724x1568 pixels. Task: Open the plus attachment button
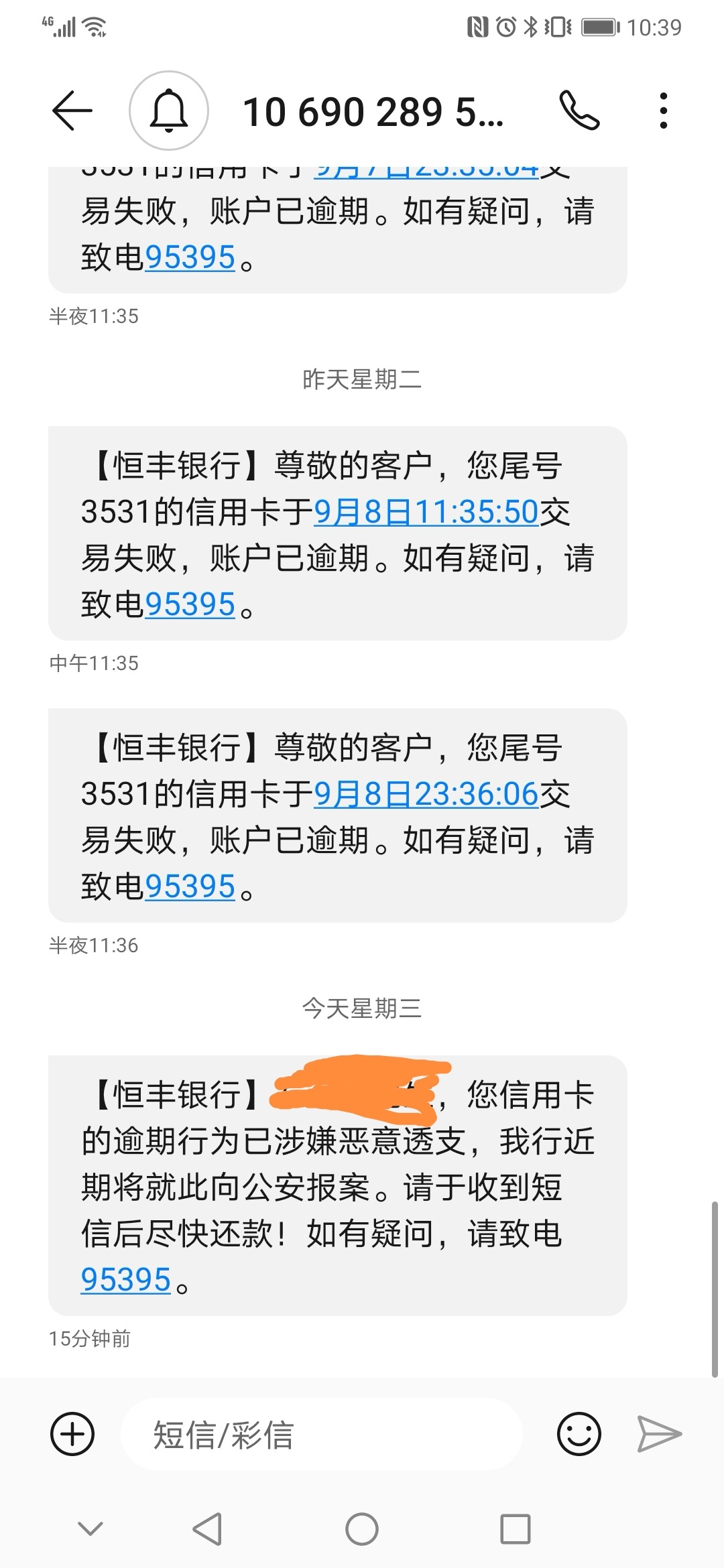(72, 1434)
